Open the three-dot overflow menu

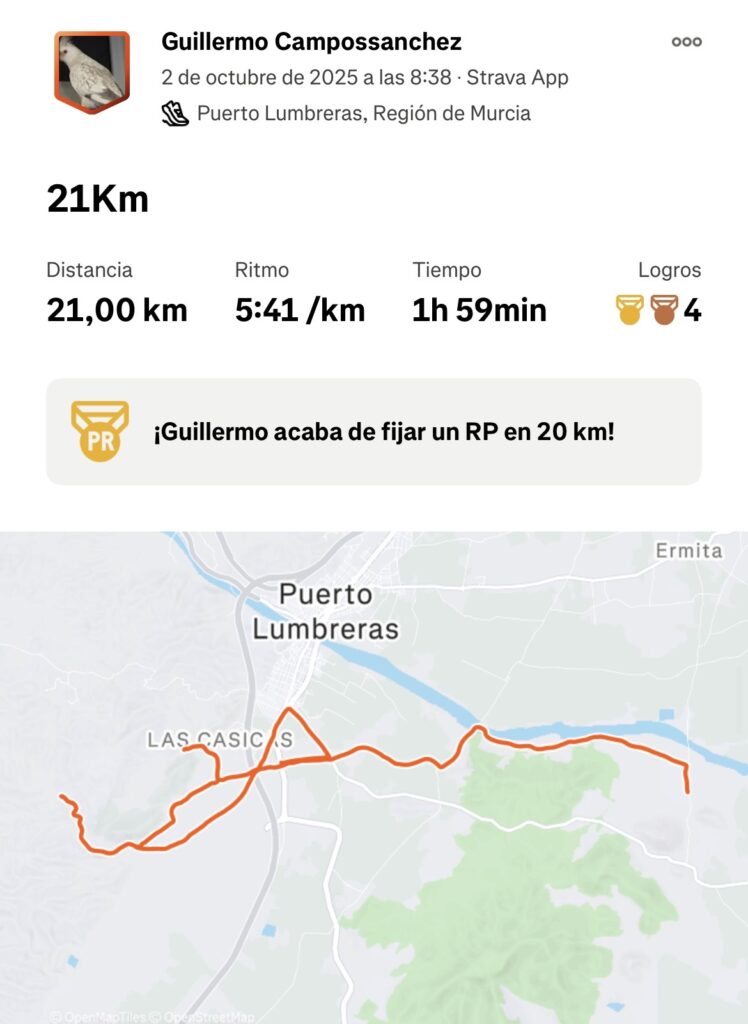pos(686,42)
